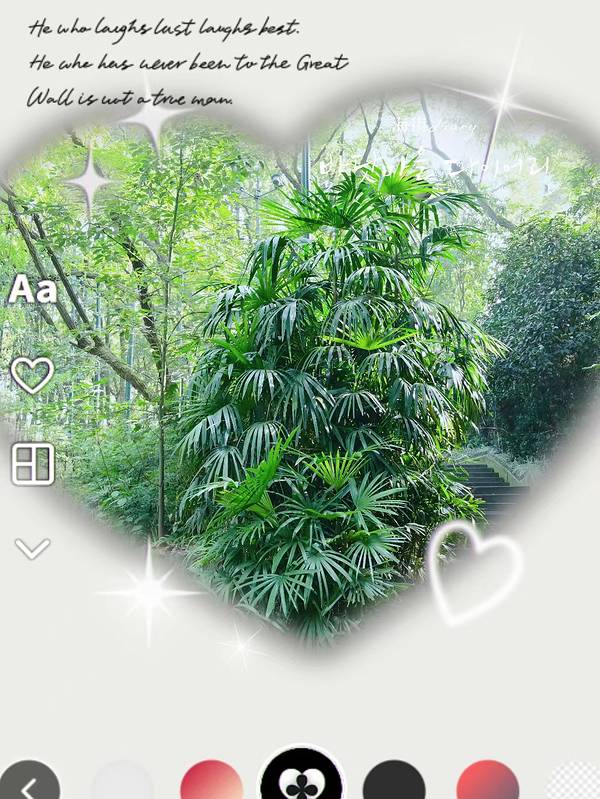Tap the selected heart-shape effect button
The image size is (600, 799).
(x=302, y=782)
